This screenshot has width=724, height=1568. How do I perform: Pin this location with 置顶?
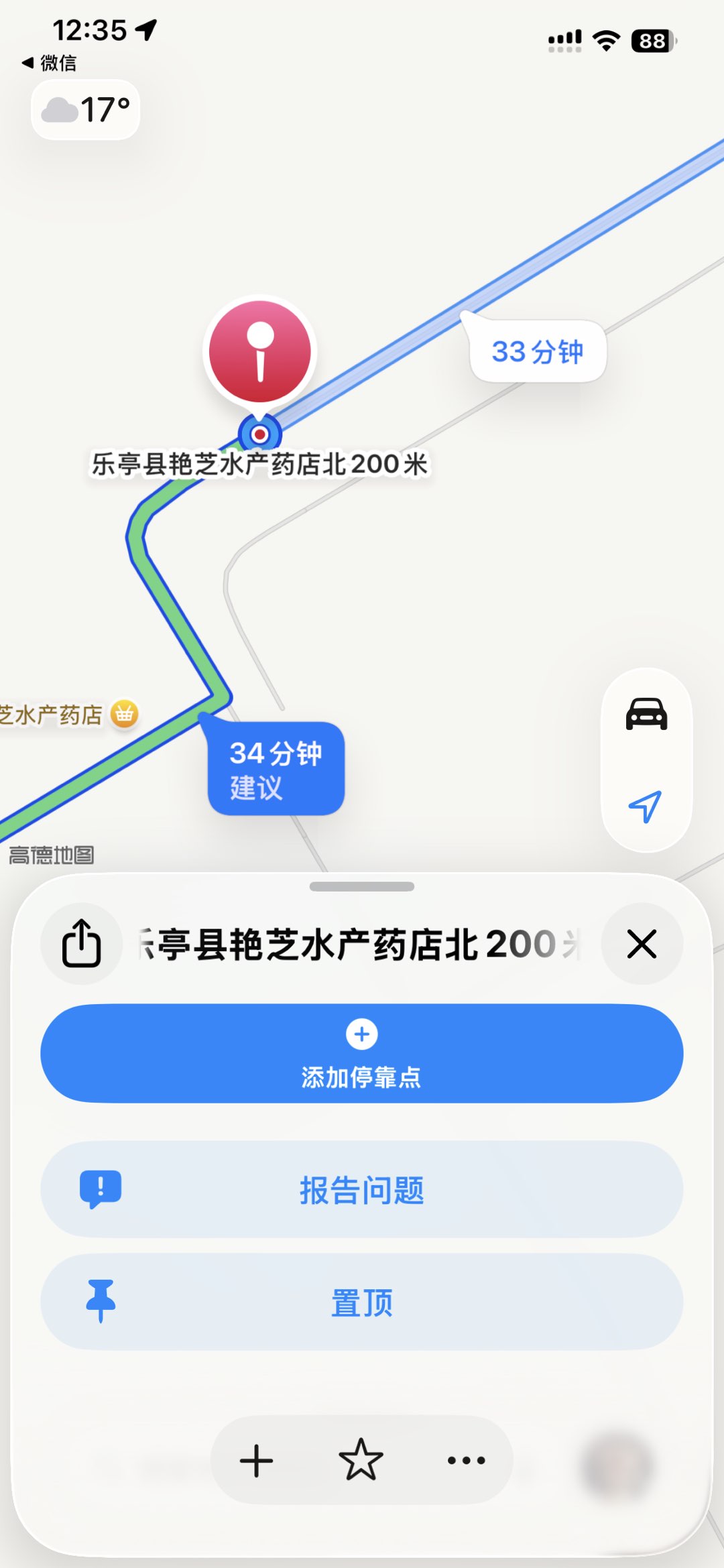[362, 1302]
